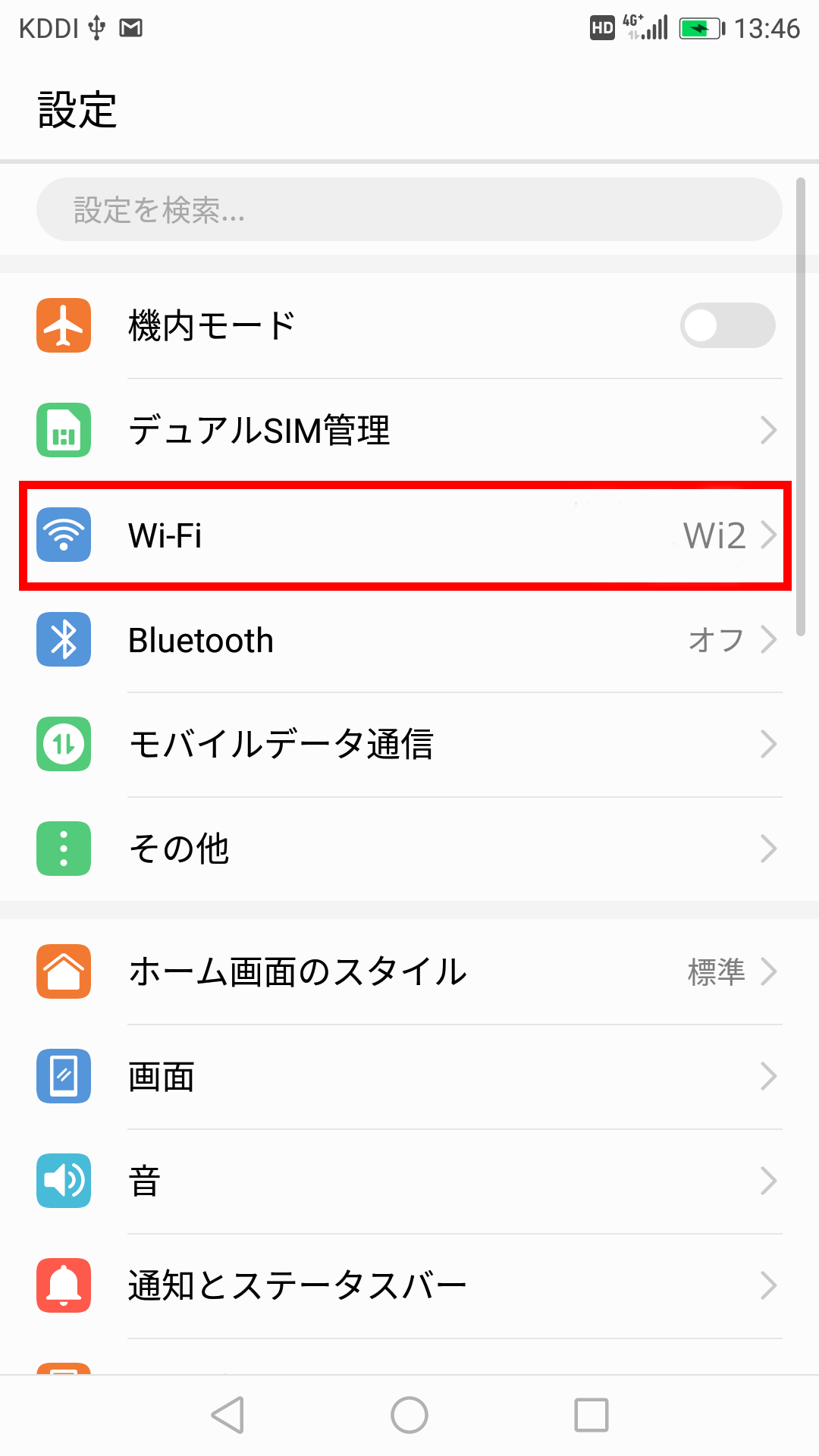Open 画面 display settings
Screen dimensions: 819x1456
409,1076
